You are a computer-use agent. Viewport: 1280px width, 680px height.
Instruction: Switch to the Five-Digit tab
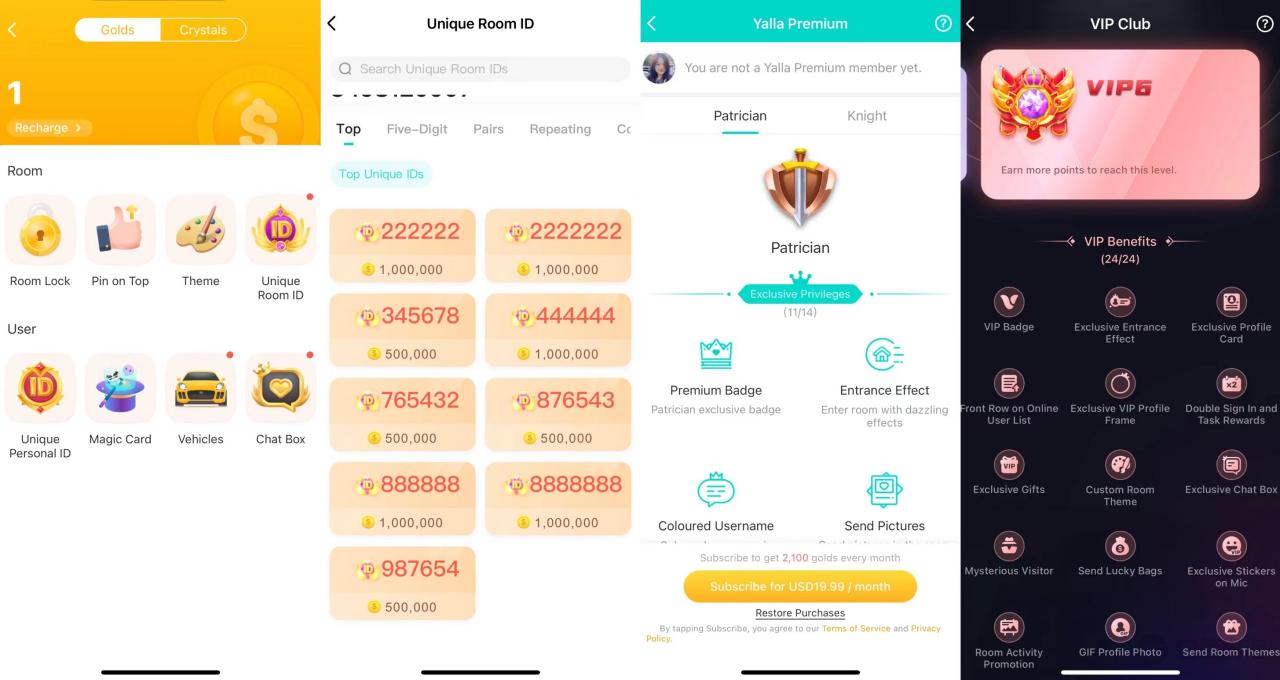point(417,129)
